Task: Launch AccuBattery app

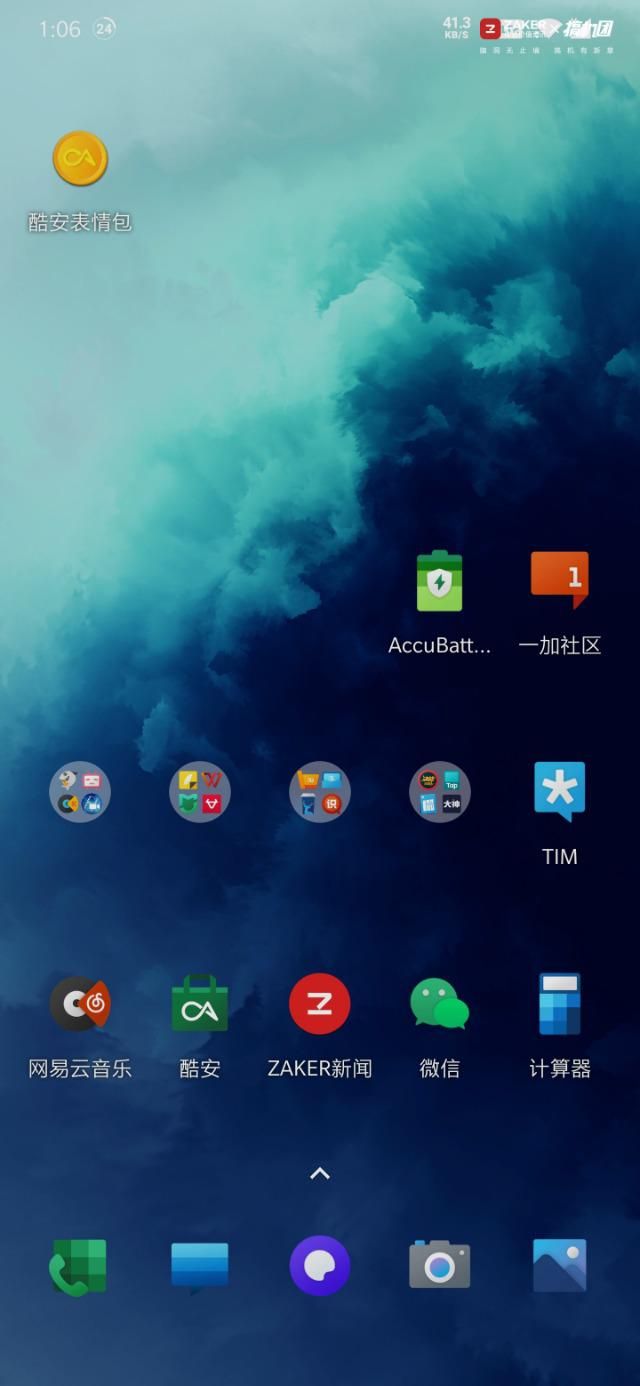Action: click(439, 582)
